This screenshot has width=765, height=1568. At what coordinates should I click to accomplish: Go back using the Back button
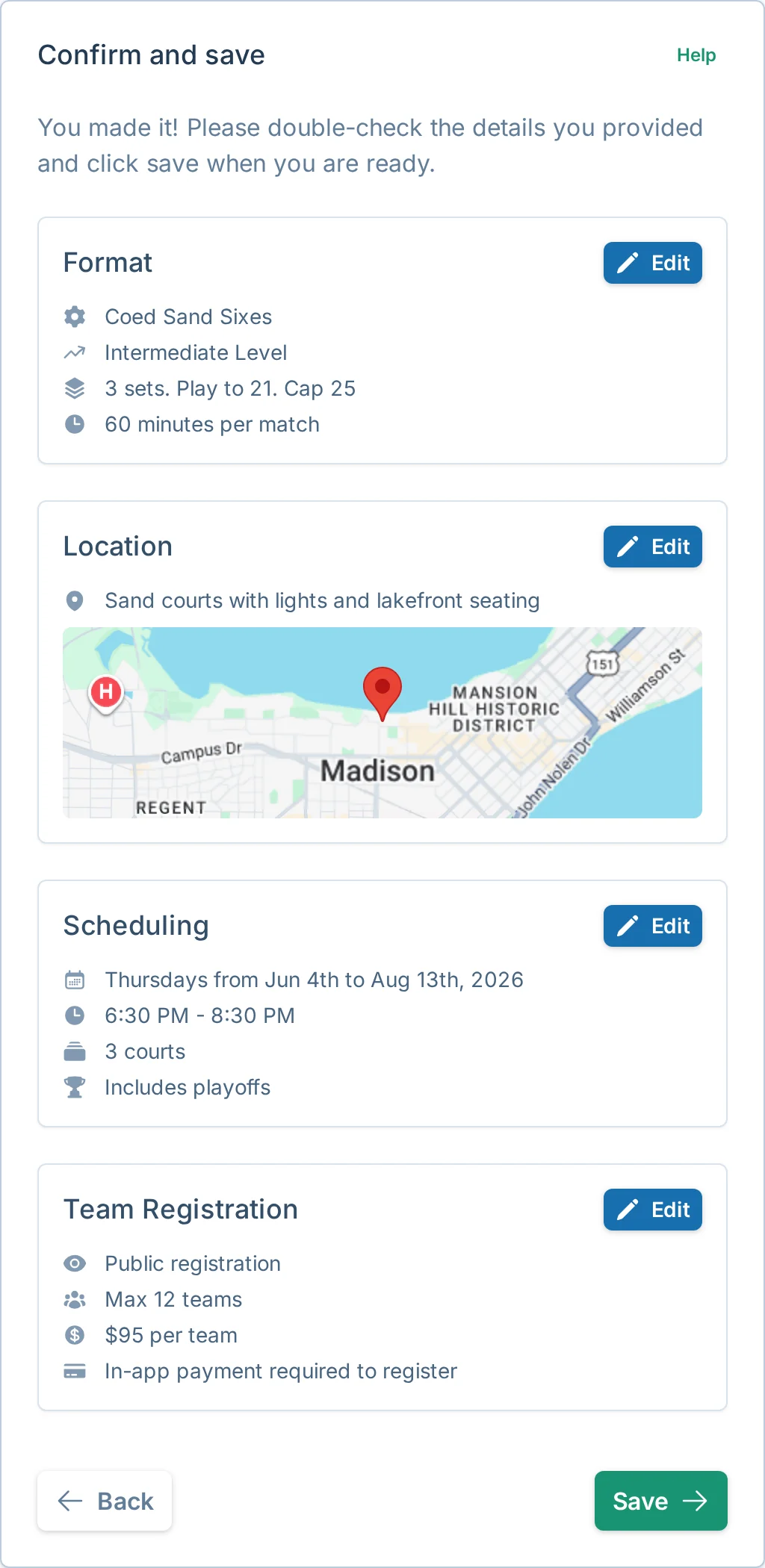105,1501
